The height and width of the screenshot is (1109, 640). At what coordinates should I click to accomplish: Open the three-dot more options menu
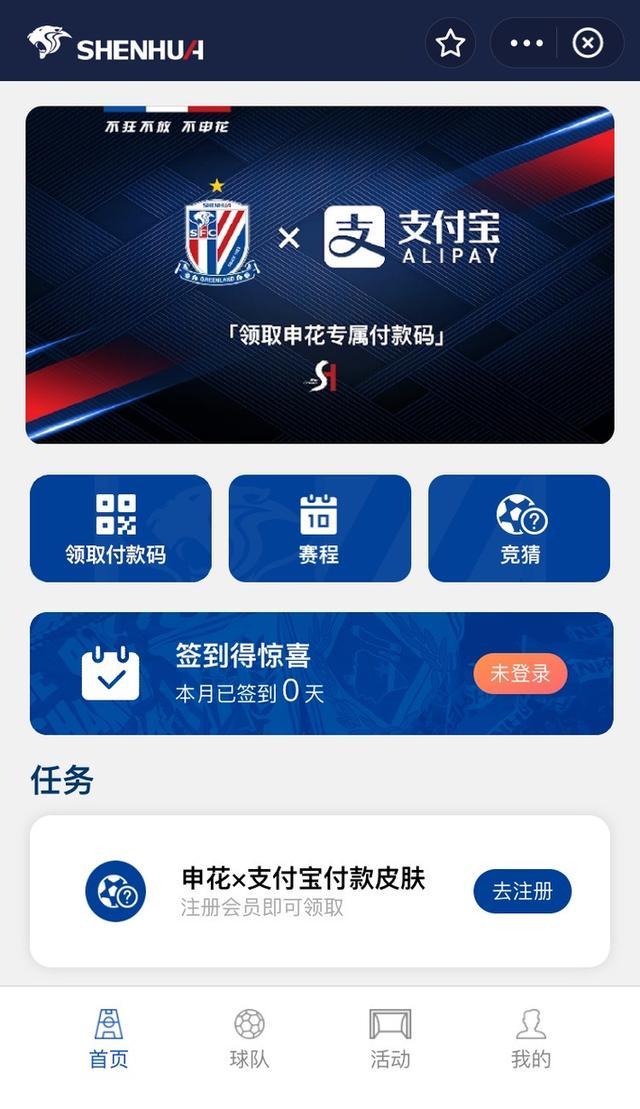[527, 43]
